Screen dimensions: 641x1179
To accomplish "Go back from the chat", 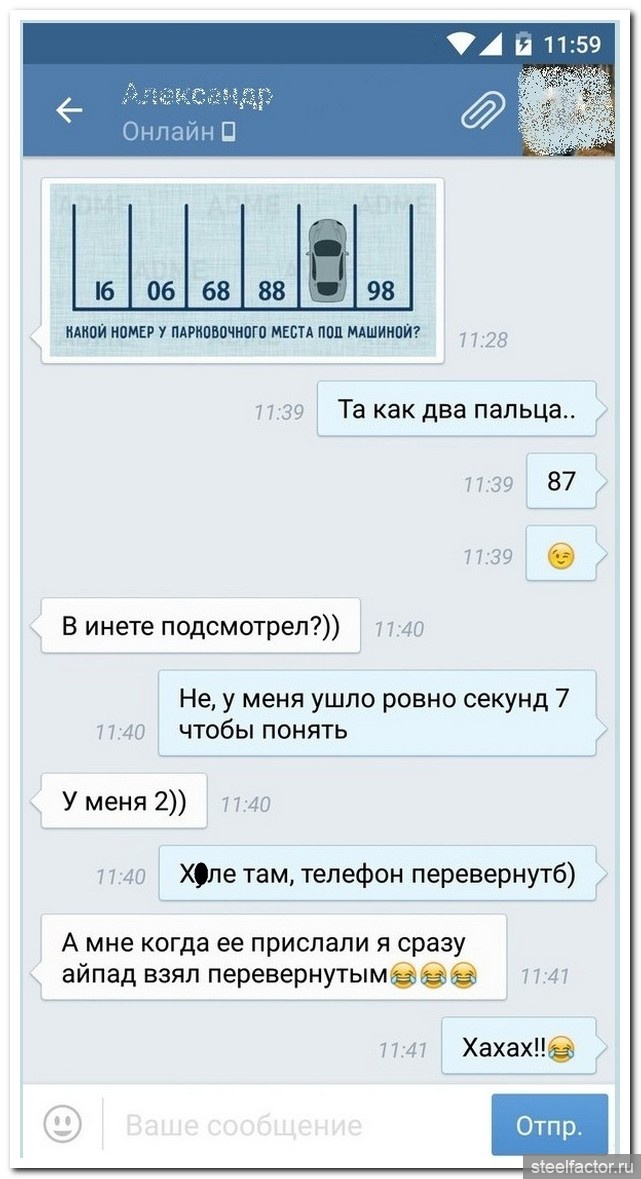I will click(69, 111).
